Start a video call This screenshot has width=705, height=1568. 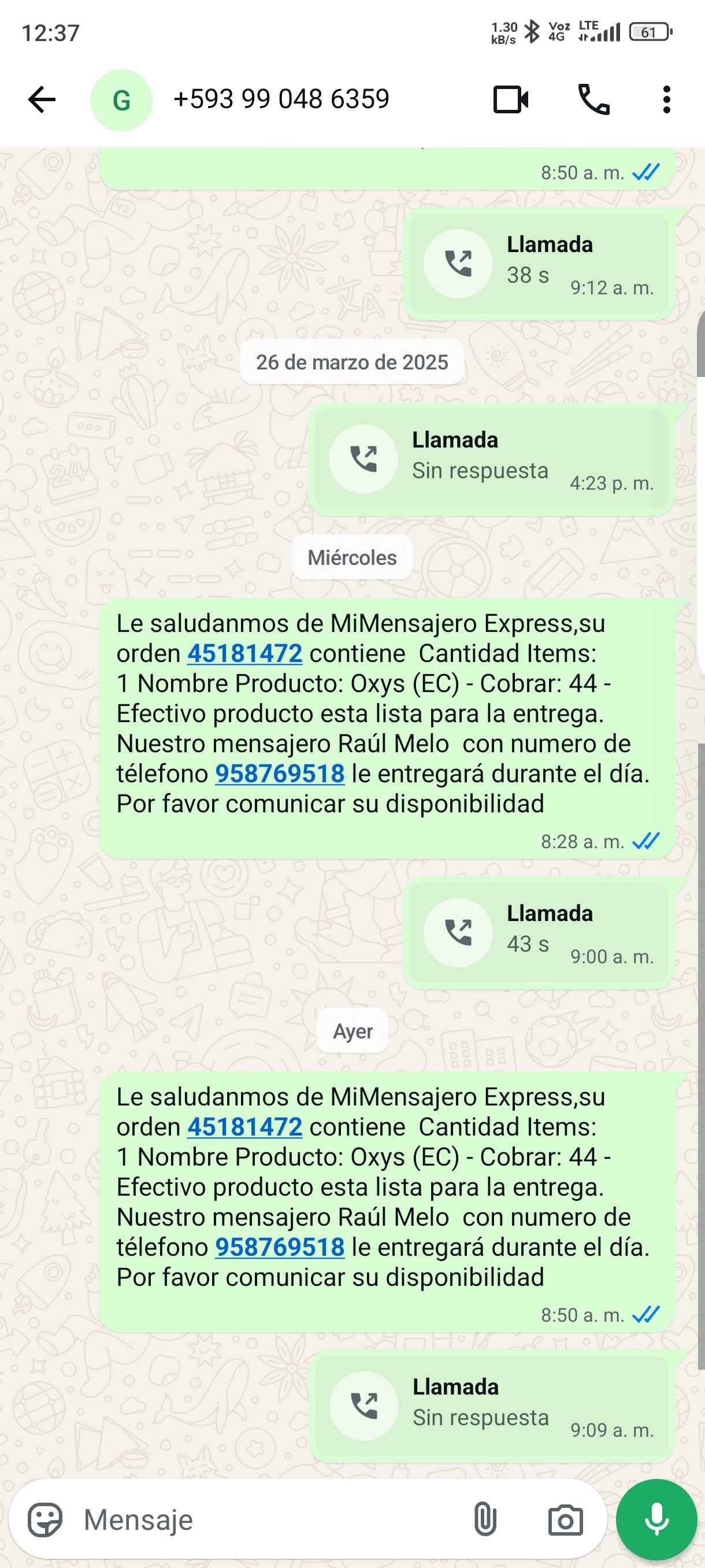coord(510,99)
